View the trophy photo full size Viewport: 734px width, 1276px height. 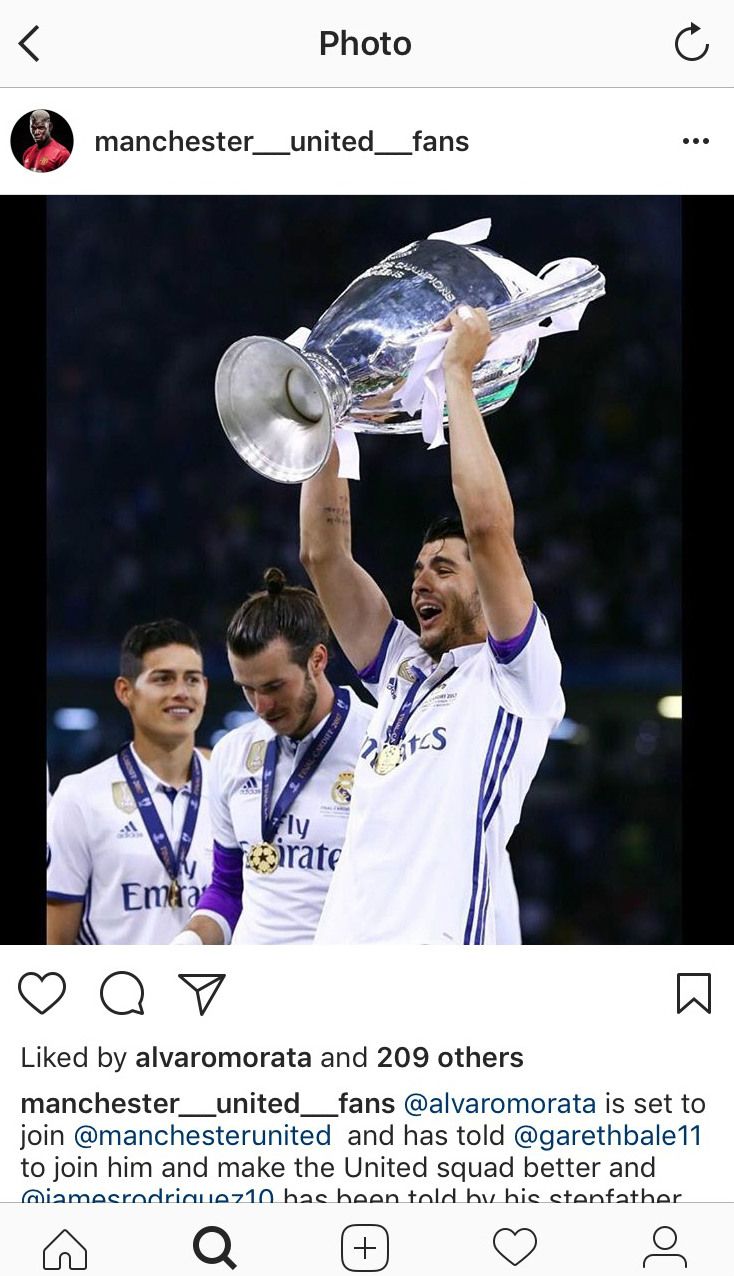click(367, 570)
